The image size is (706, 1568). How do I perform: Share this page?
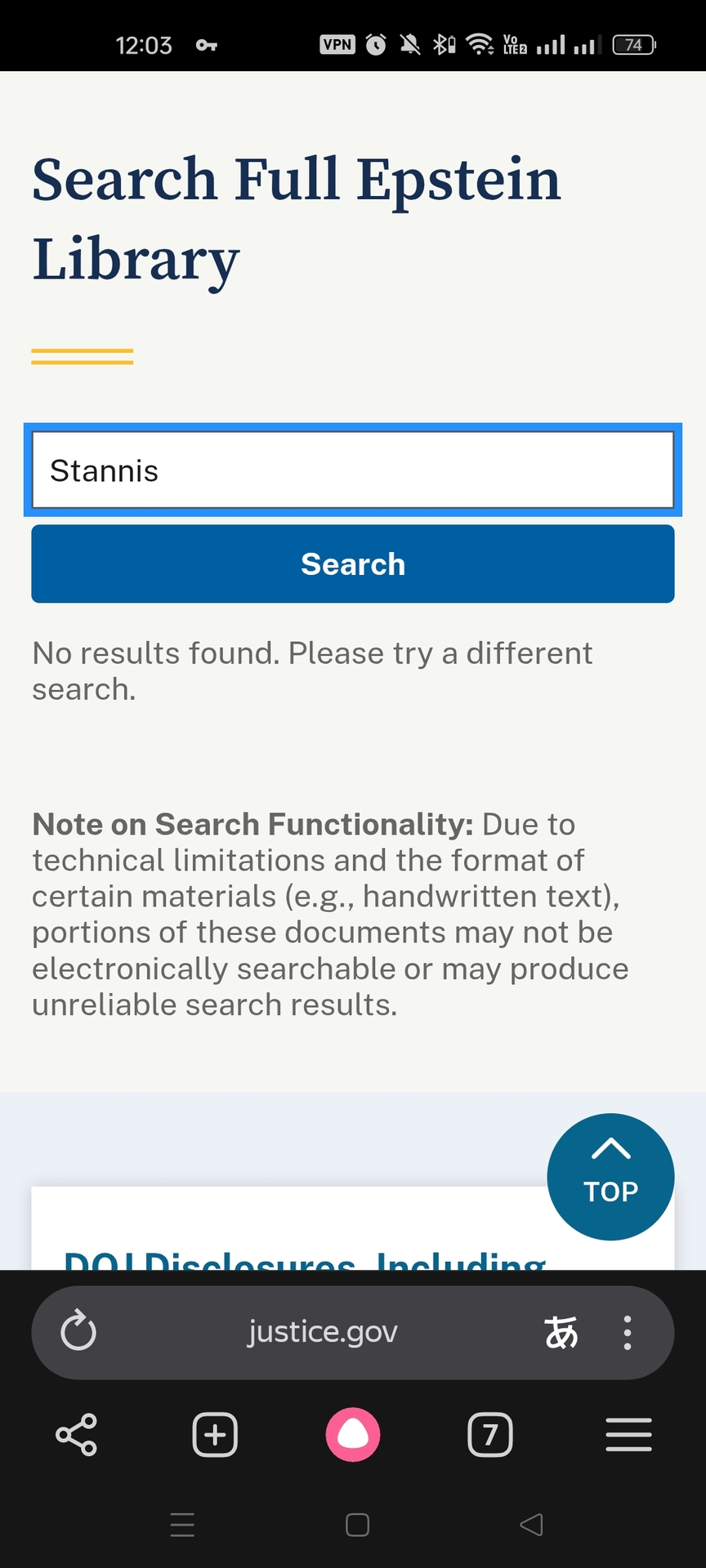77,1435
